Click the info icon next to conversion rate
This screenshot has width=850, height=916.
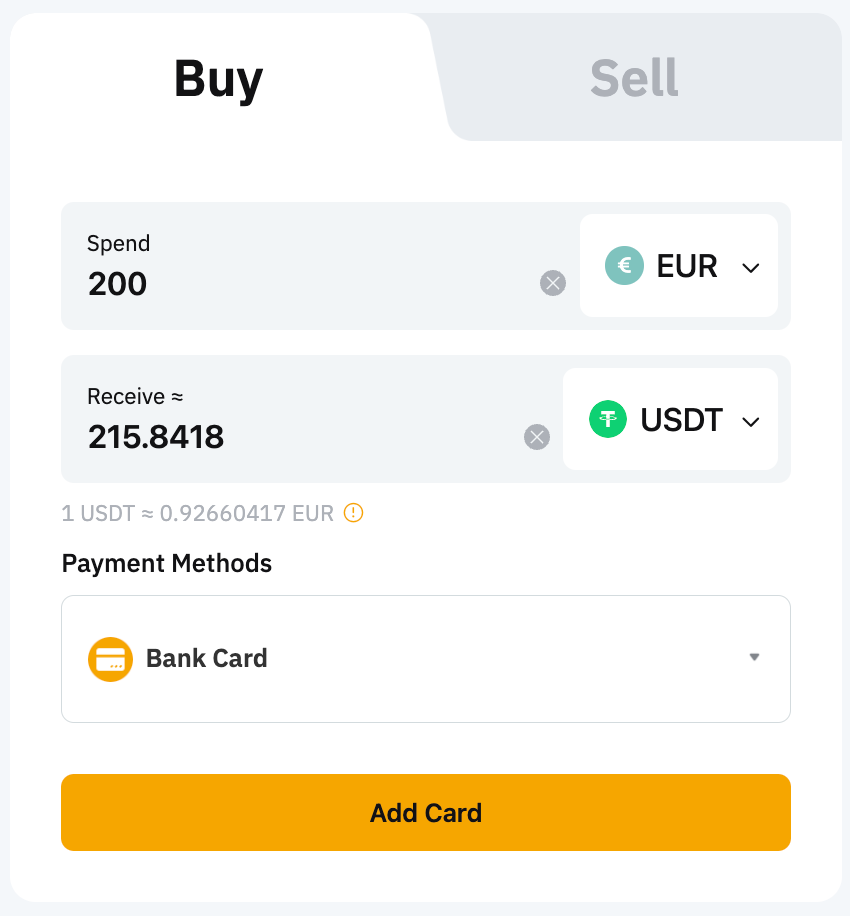[x=352, y=513]
